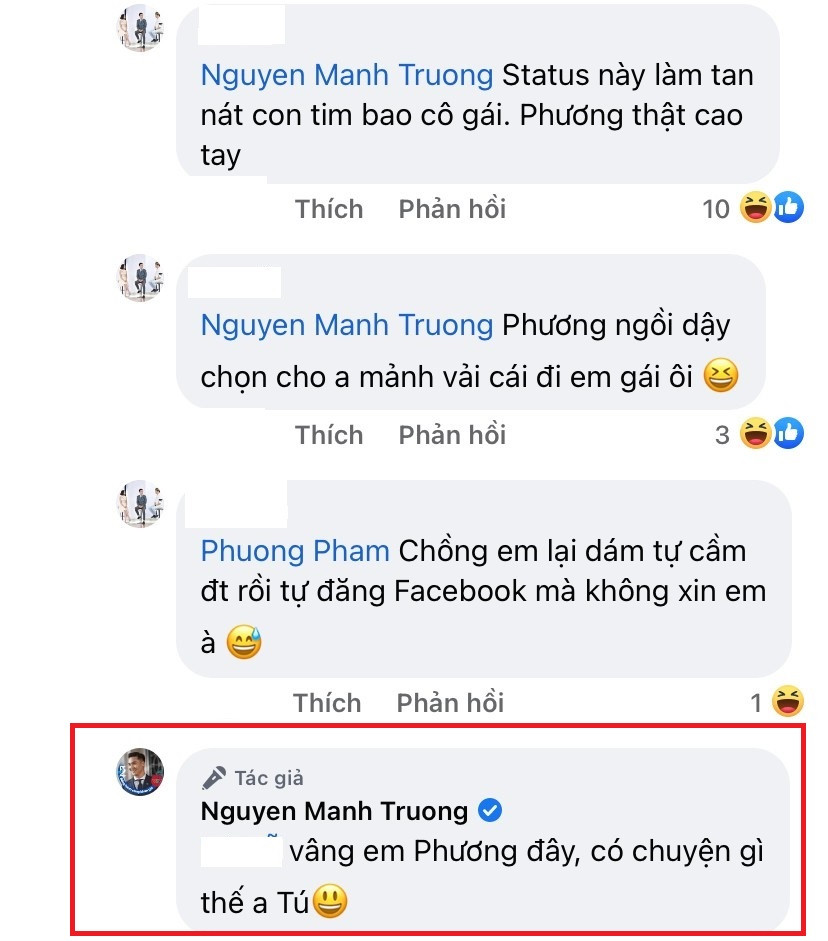Screen dimensions: 828x941
Task: Open the author's Nguyen Manh Truong verified profile
Action: coord(335,810)
